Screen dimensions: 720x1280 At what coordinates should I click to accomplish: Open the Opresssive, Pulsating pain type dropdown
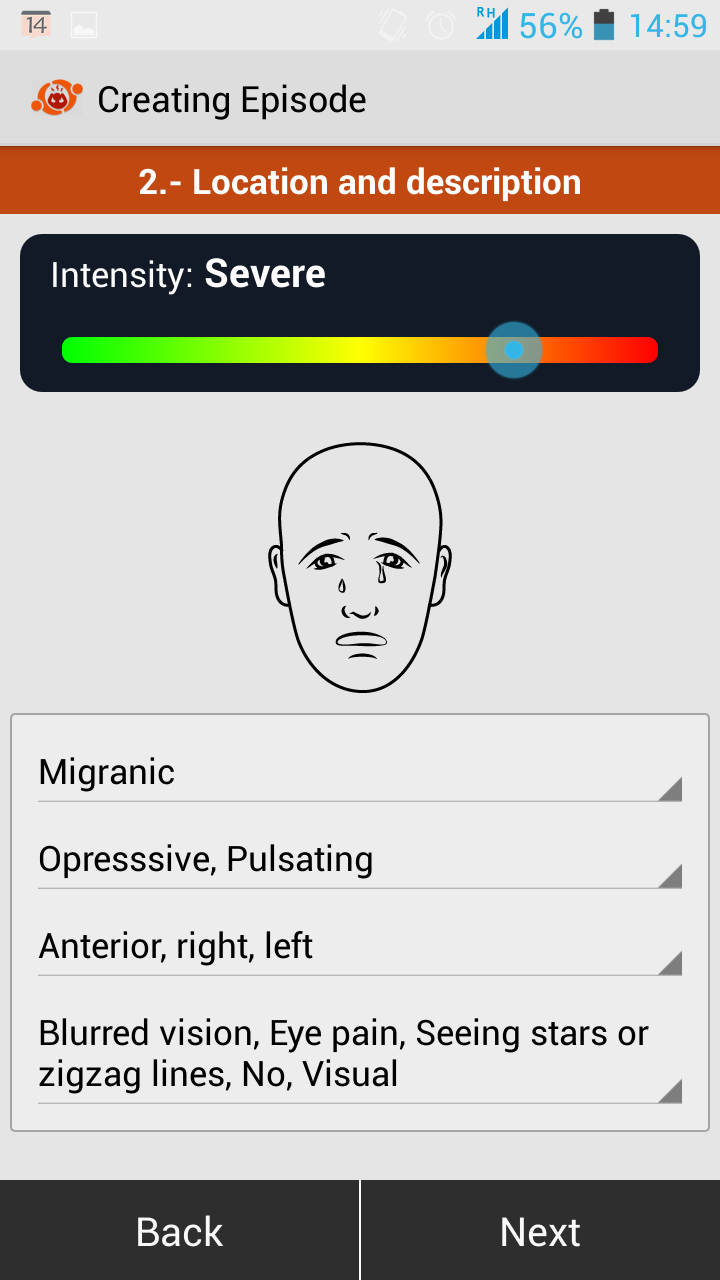tap(359, 860)
